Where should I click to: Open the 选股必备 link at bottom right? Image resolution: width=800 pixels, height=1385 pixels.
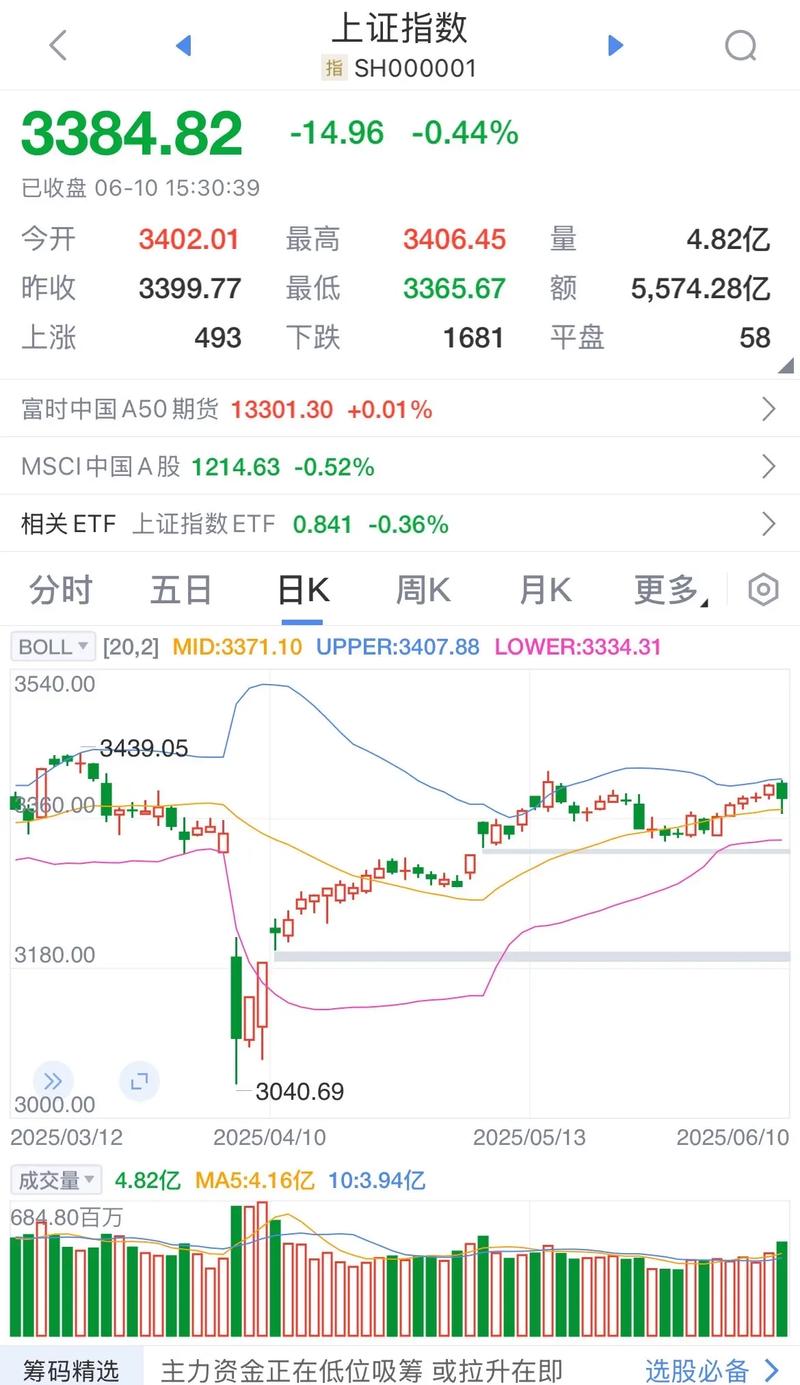tap(702, 1369)
